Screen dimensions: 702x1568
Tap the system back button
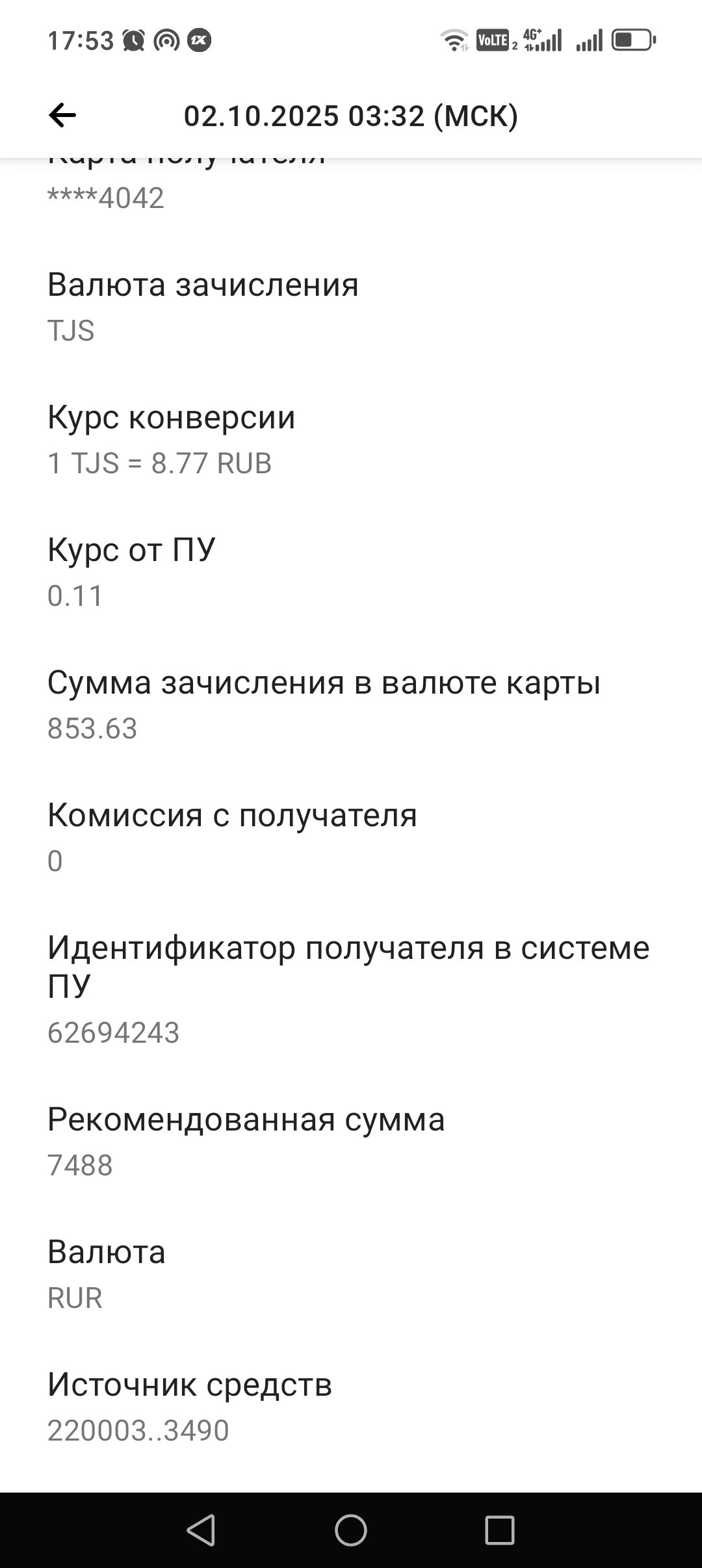click(x=201, y=1530)
